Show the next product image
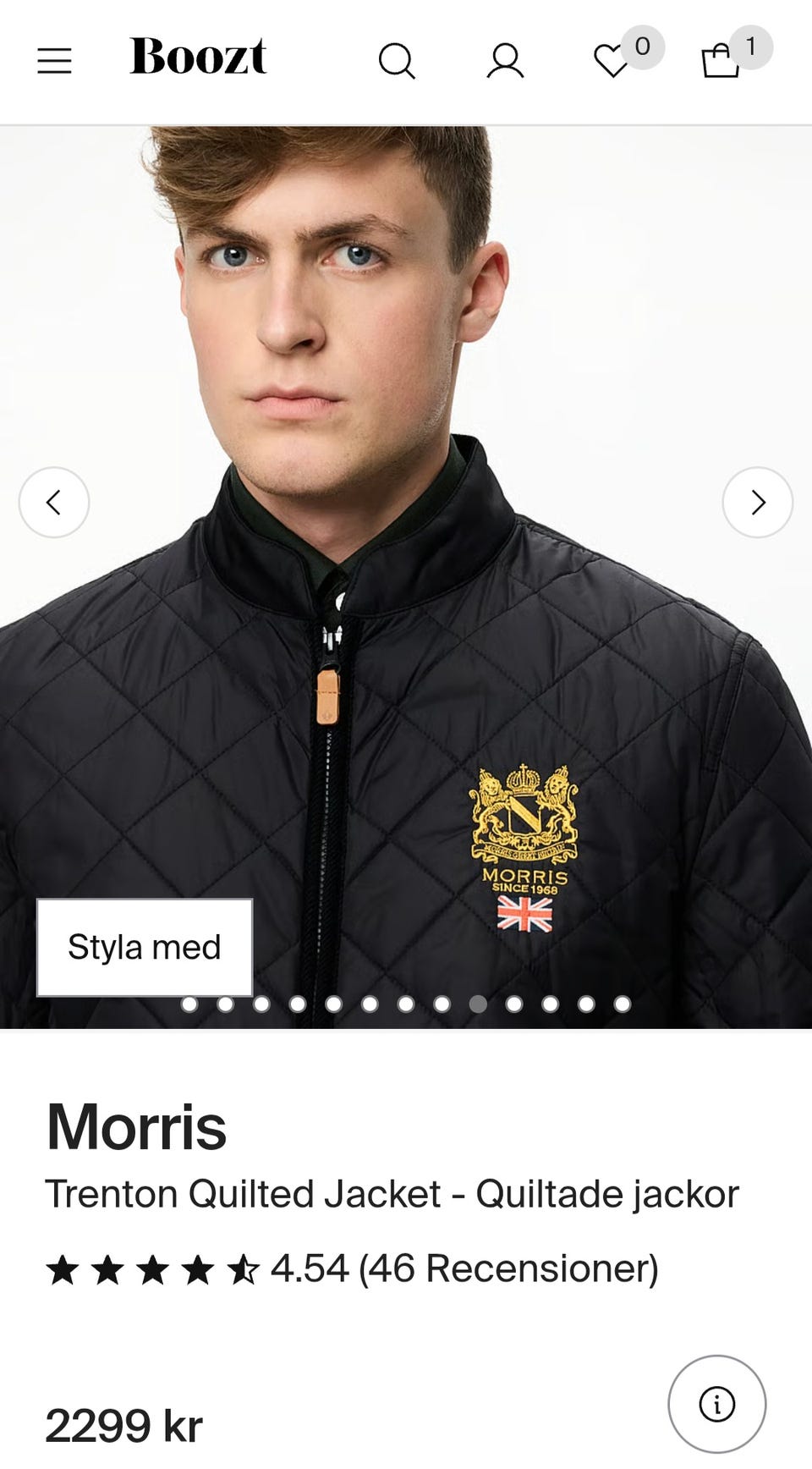 (x=758, y=503)
